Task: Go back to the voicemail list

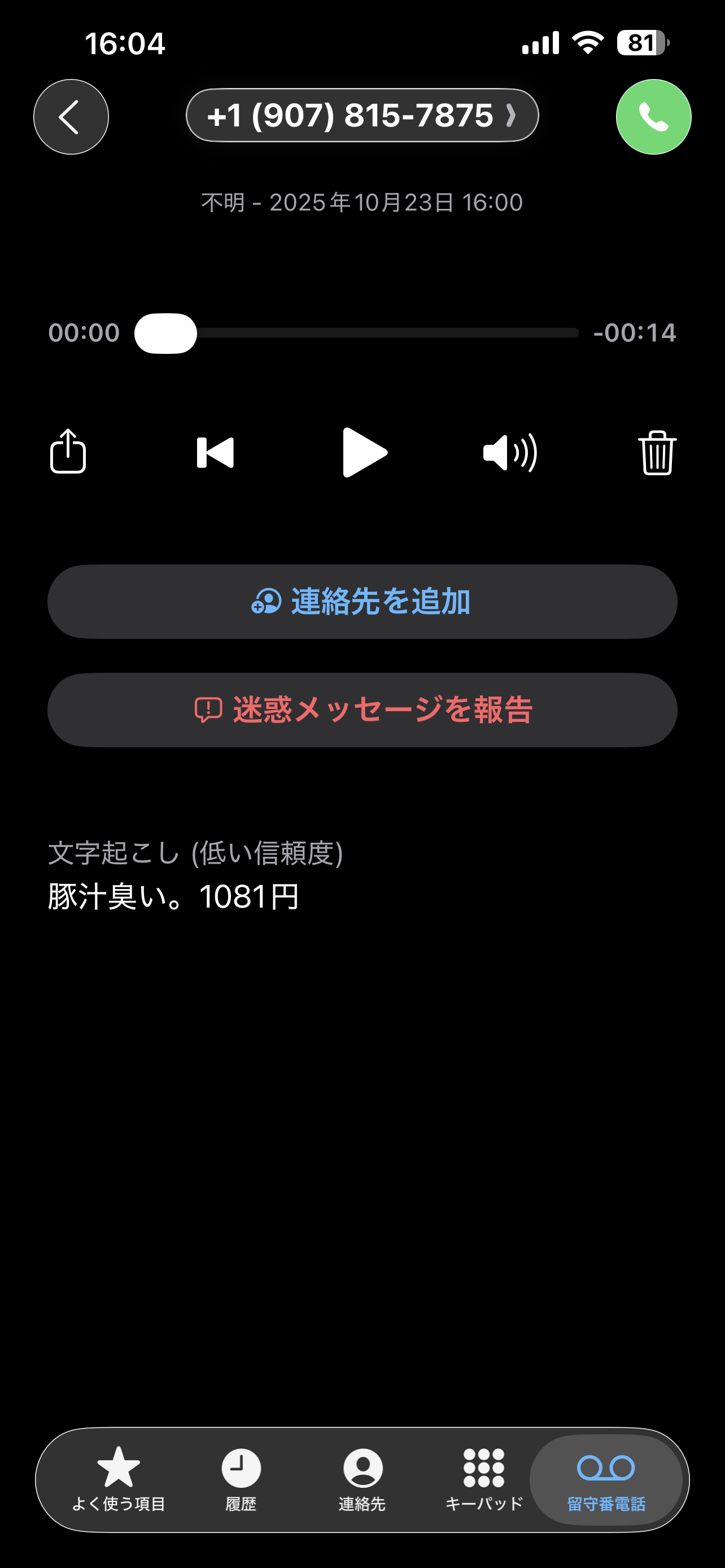Action: pos(71,116)
